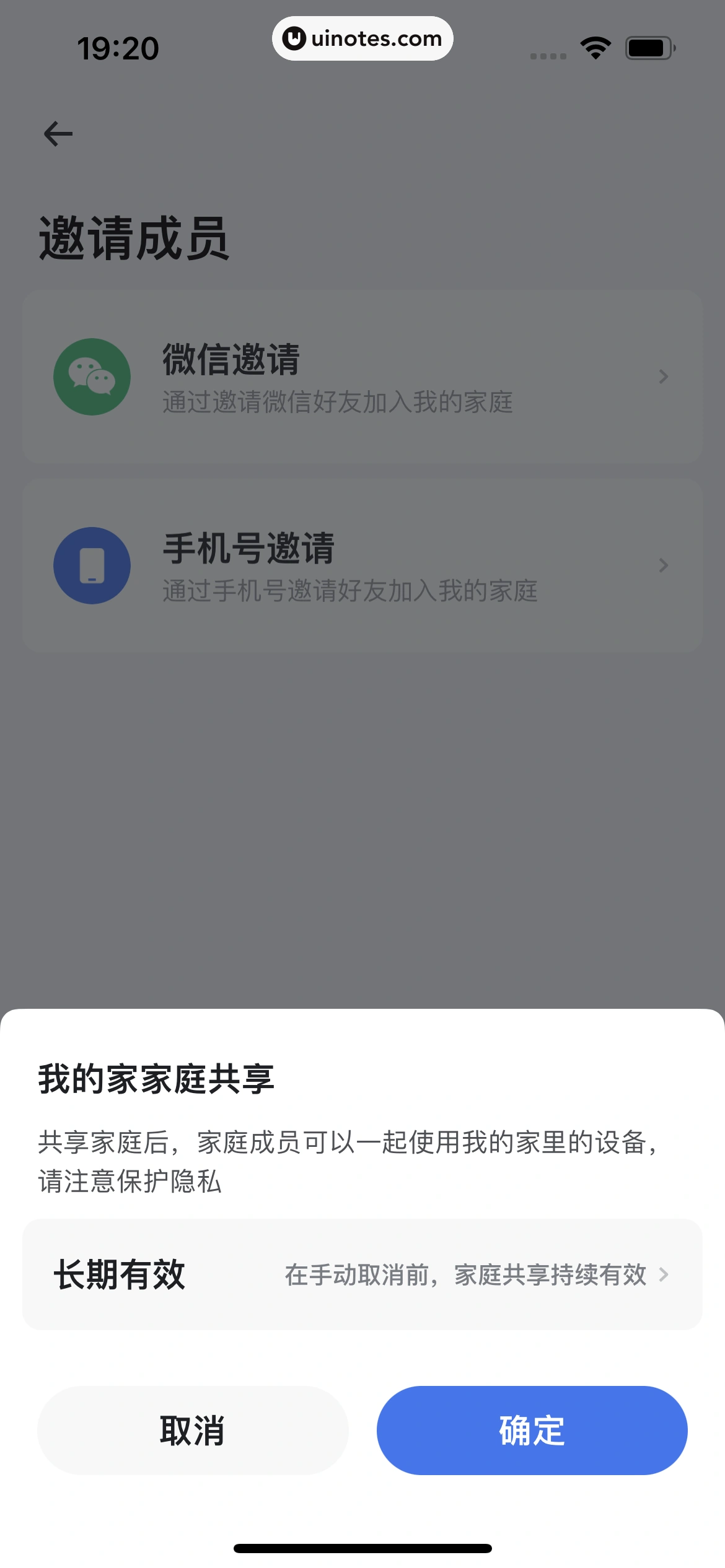725x1568 pixels.
Task: Click the uinotes.com logo badge
Action: [362, 38]
